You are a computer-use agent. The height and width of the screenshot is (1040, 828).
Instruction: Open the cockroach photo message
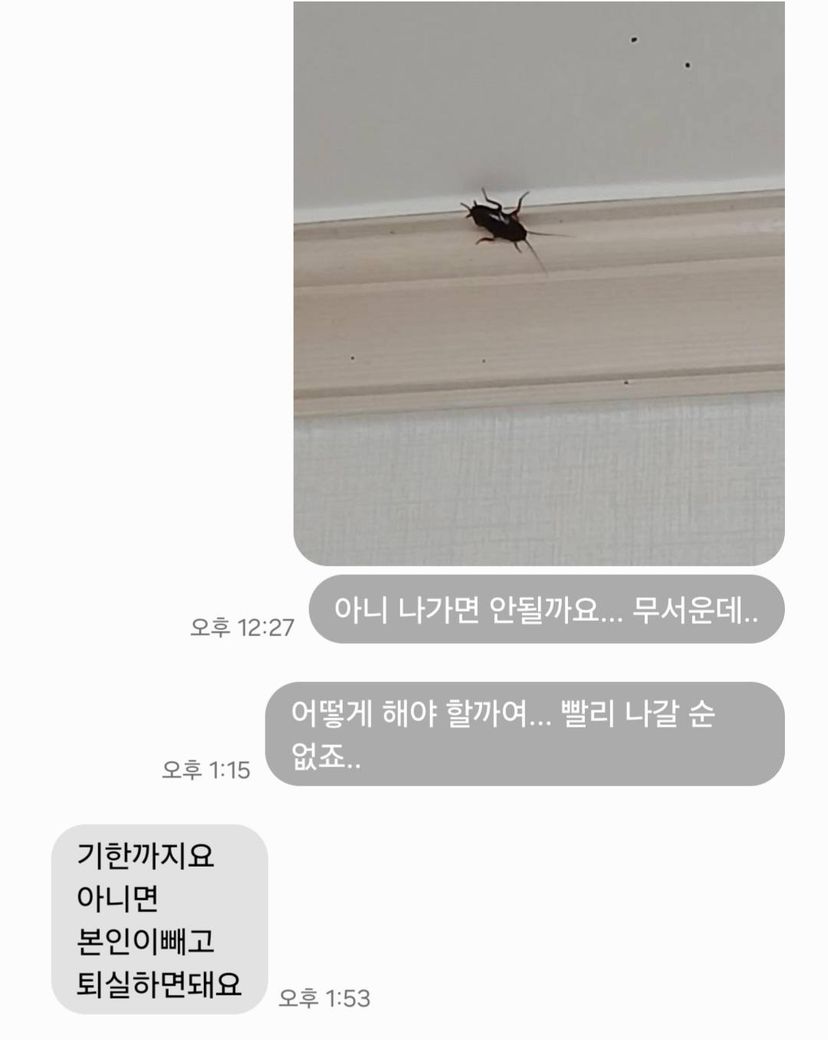pyautogui.click(x=538, y=285)
